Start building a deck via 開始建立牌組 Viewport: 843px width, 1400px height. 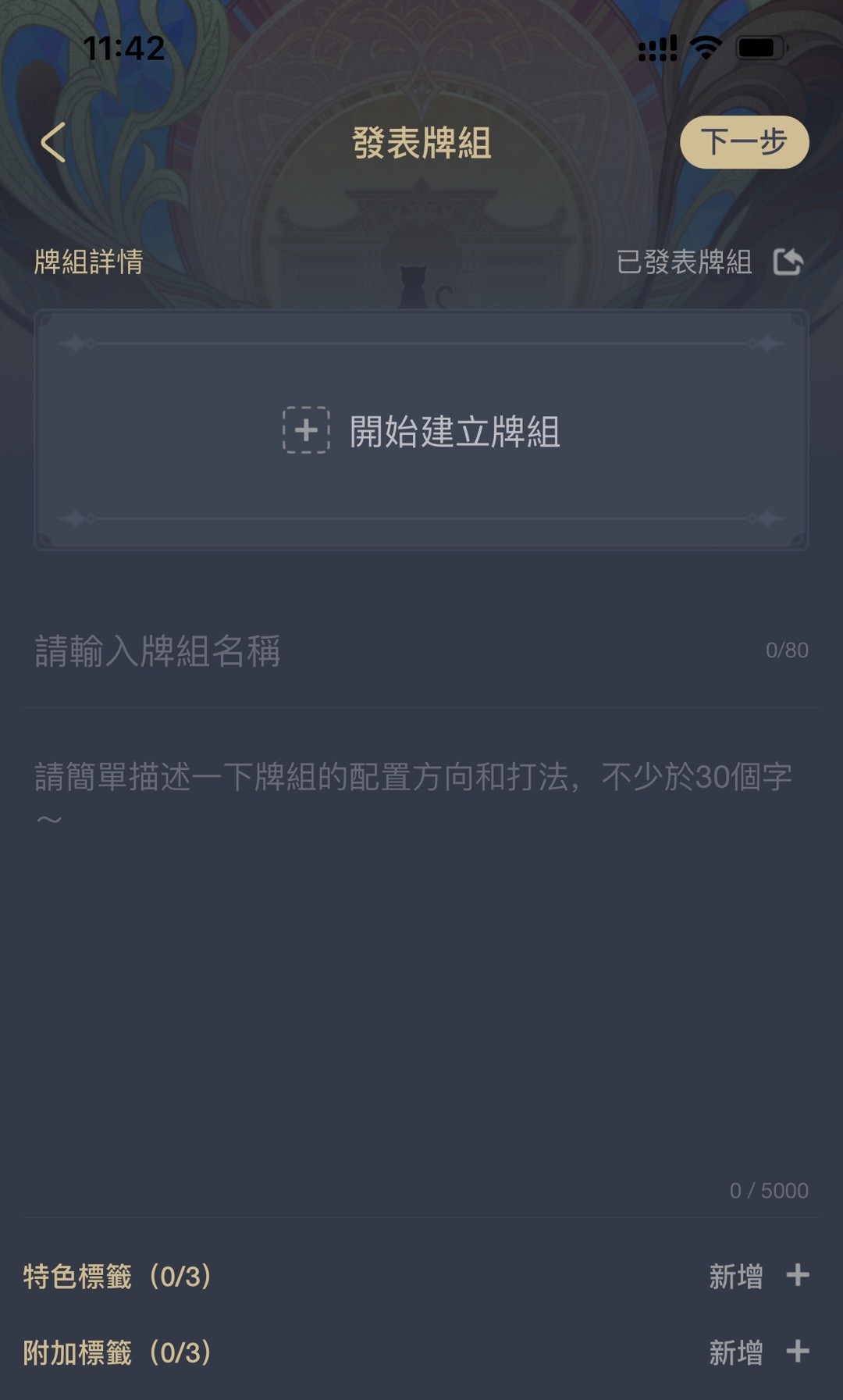click(421, 431)
